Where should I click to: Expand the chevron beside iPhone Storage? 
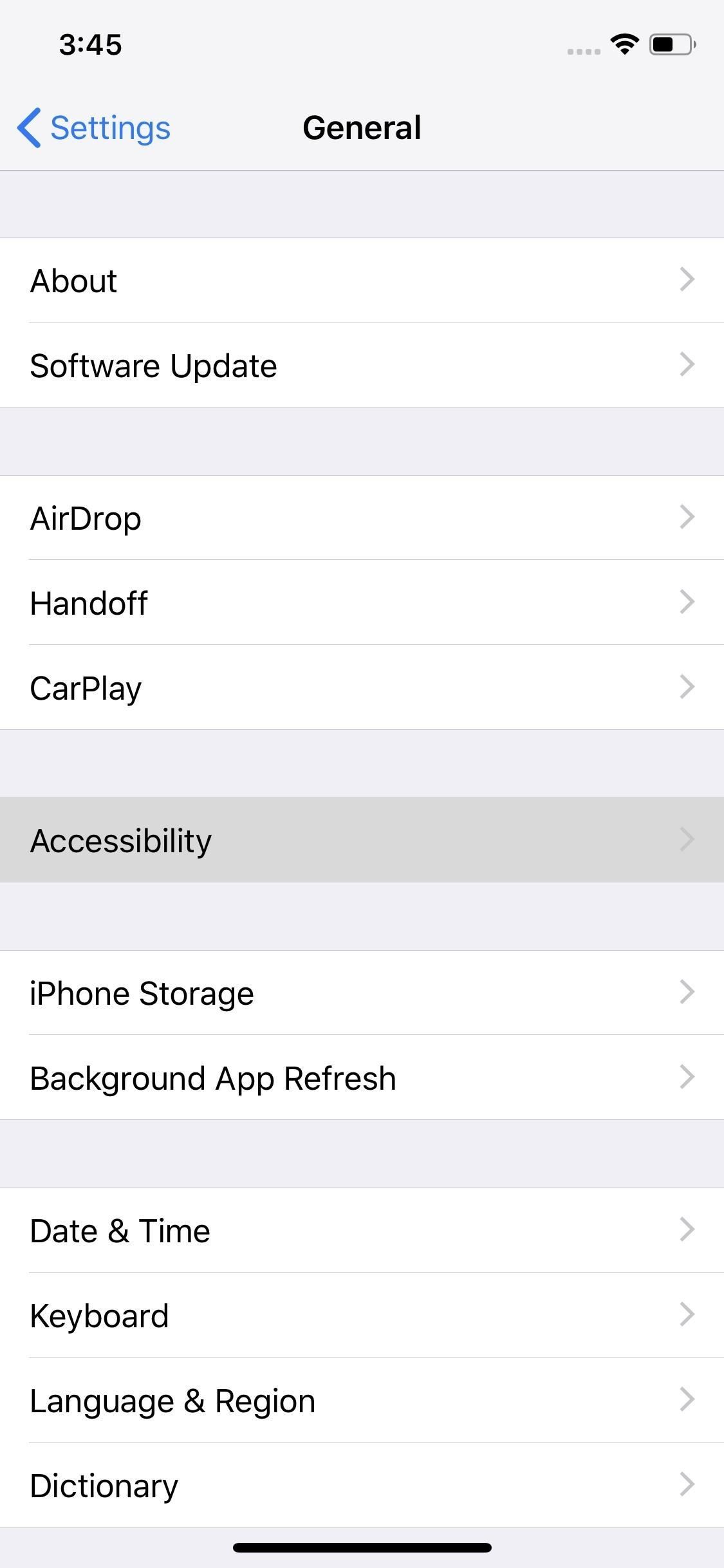pos(687,993)
